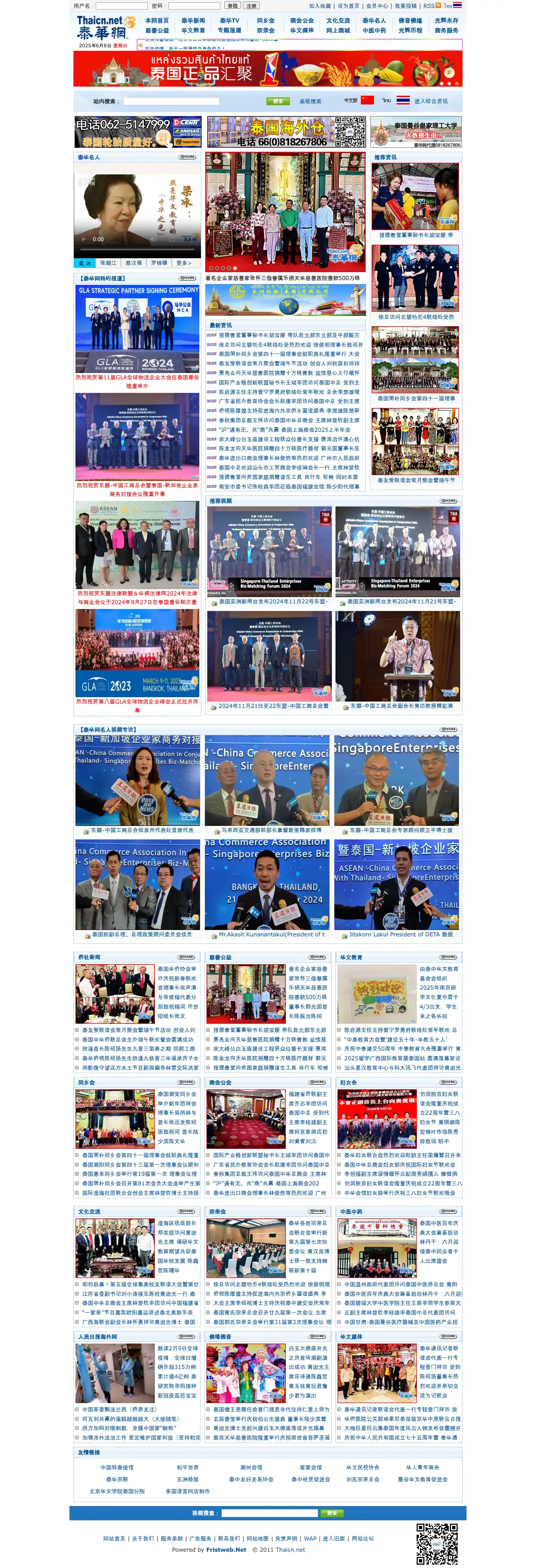Viewport: 536px width, 1568px height.
Task: Open 中国驻泰使馆 friendly link
Action: (117, 1467)
